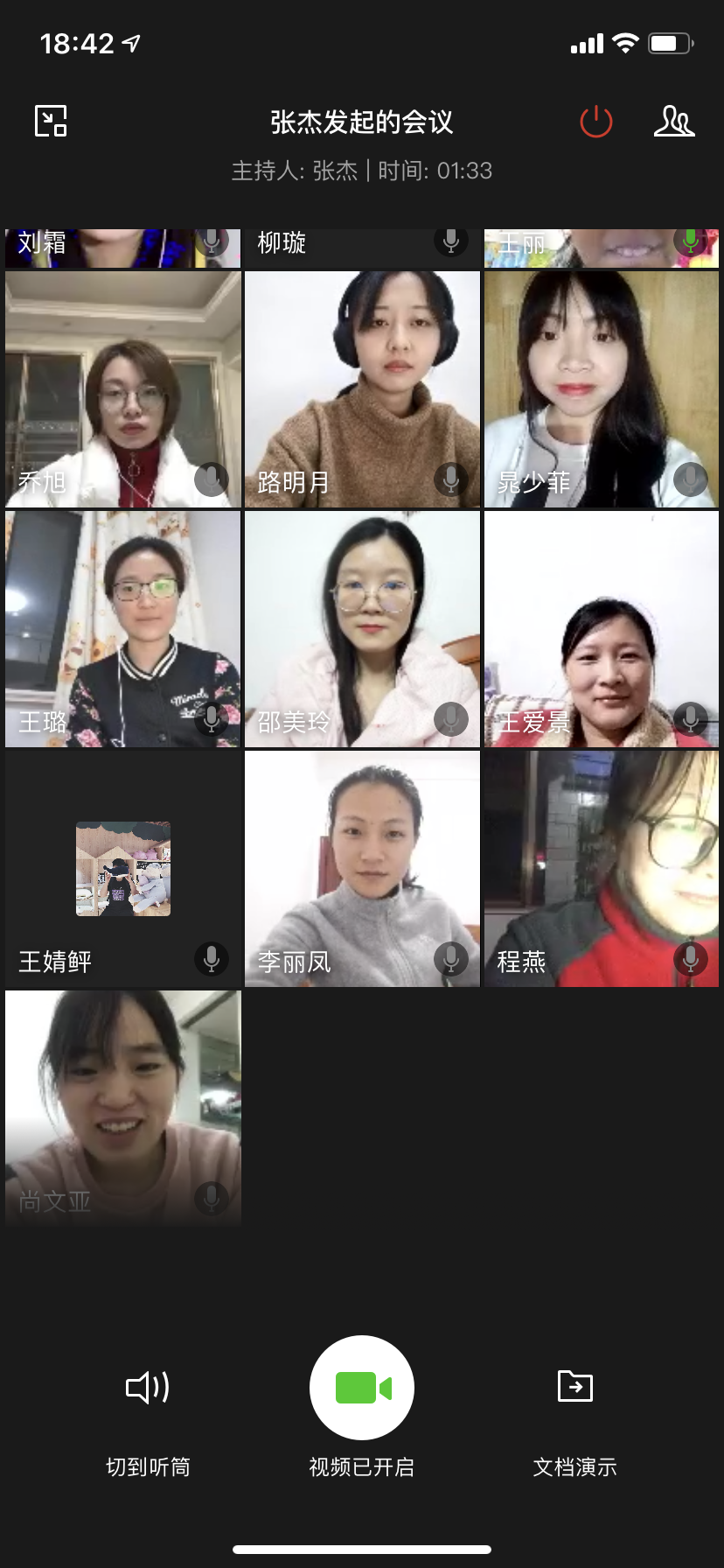724x1568 pixels.
Task: Tap the red end meeting power icon
Action: point(595,122)
